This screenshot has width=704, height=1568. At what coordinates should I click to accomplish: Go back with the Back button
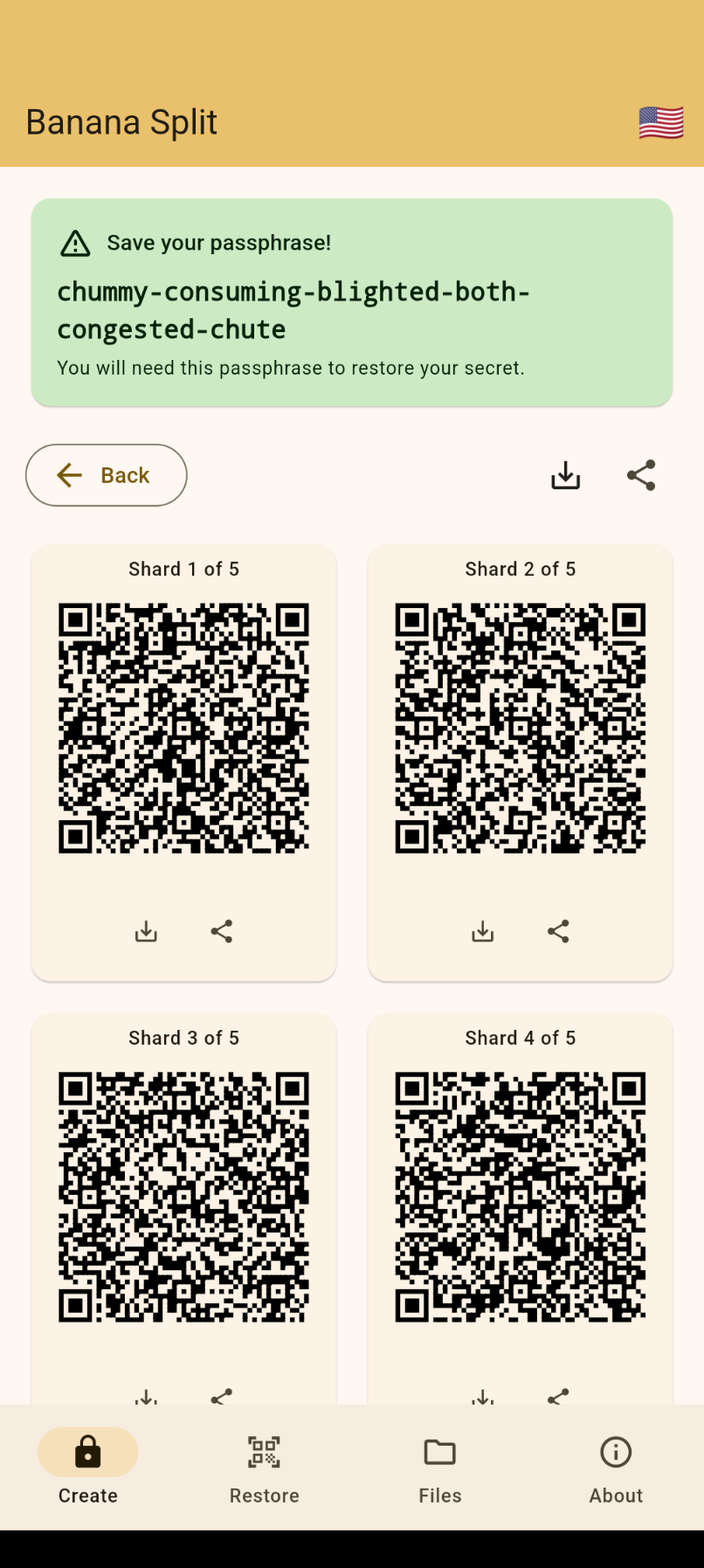(106, 475)
